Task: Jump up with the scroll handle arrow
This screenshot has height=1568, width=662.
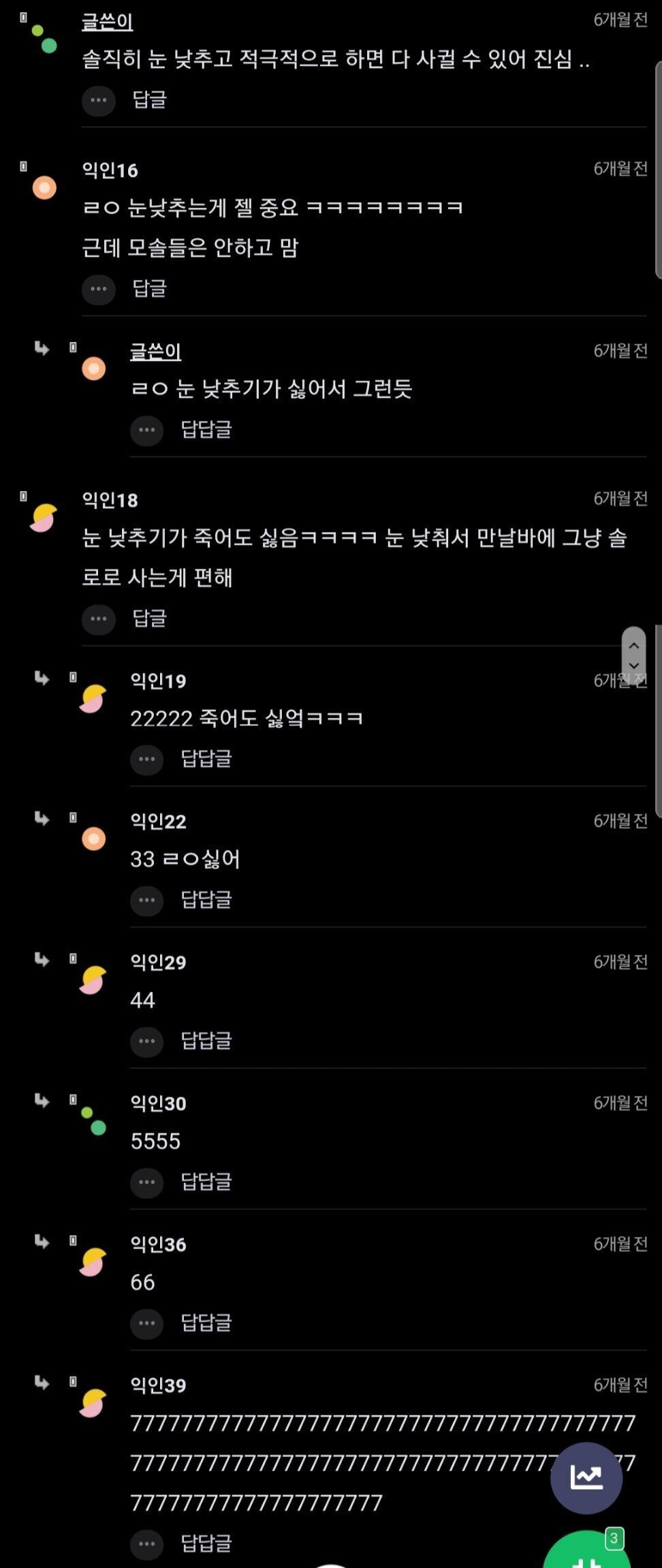Action: click(x=633, y=645)
